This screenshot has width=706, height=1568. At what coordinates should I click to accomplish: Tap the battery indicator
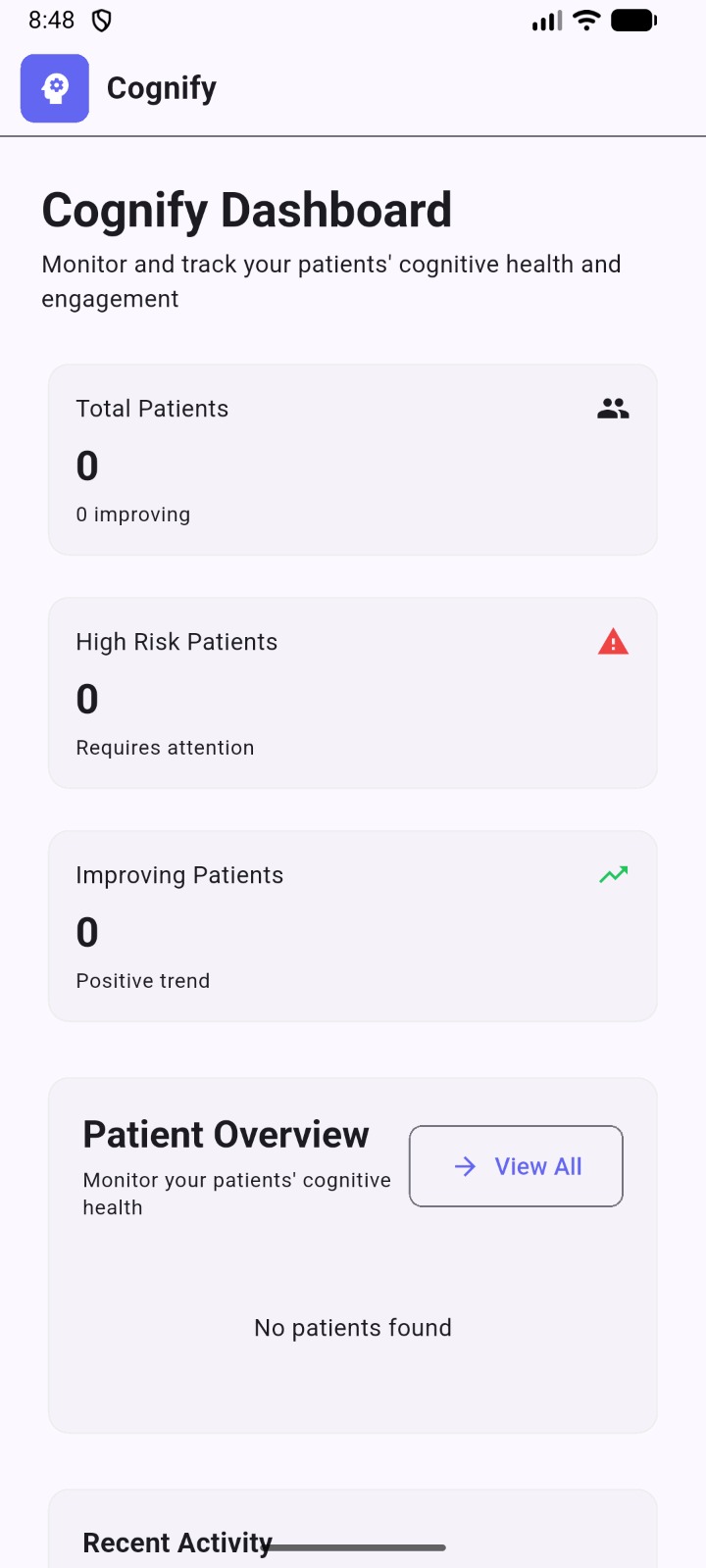click(x=632, y=20)
